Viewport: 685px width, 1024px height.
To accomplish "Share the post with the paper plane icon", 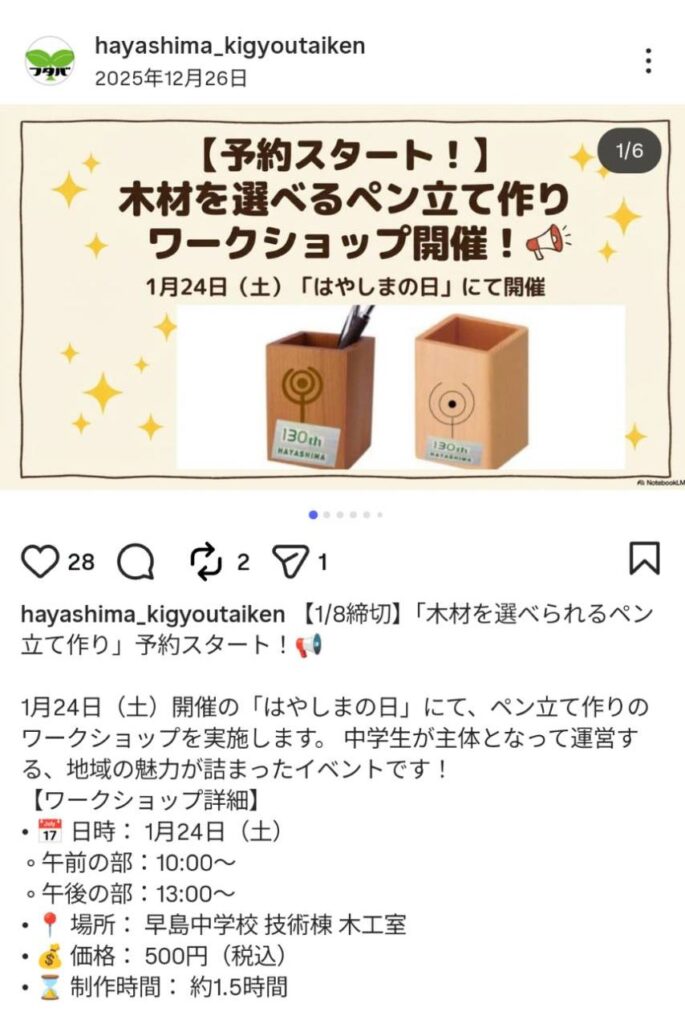I will pos(288,562).
